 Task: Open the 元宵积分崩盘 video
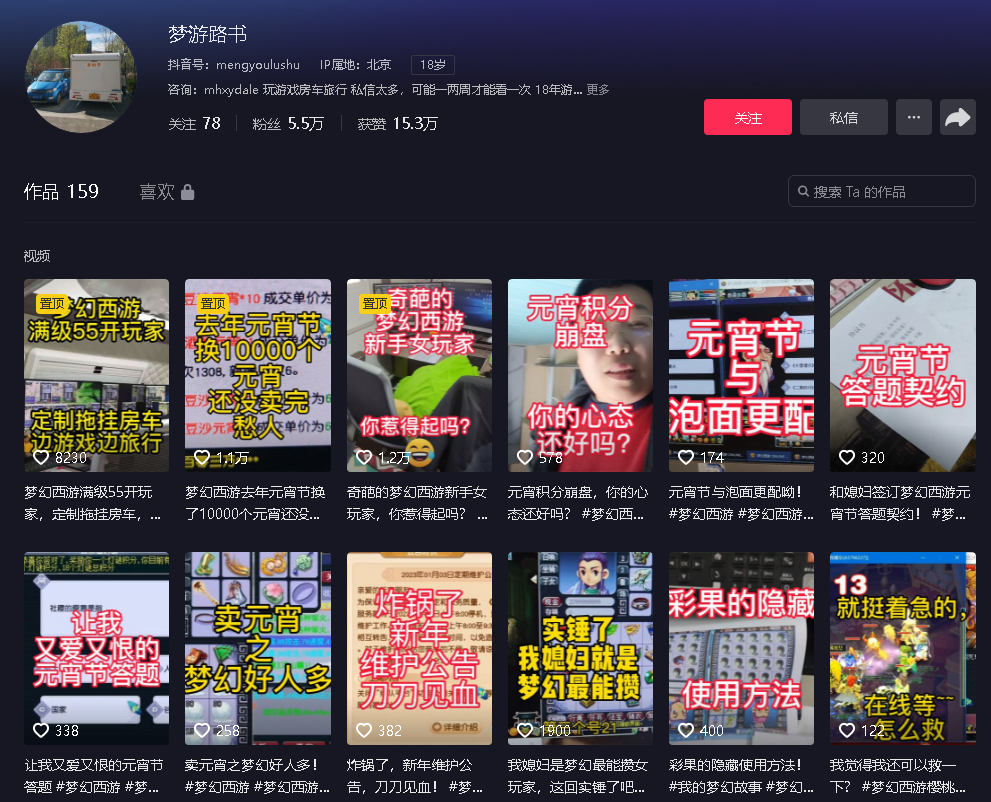click(x=580, y=375)
